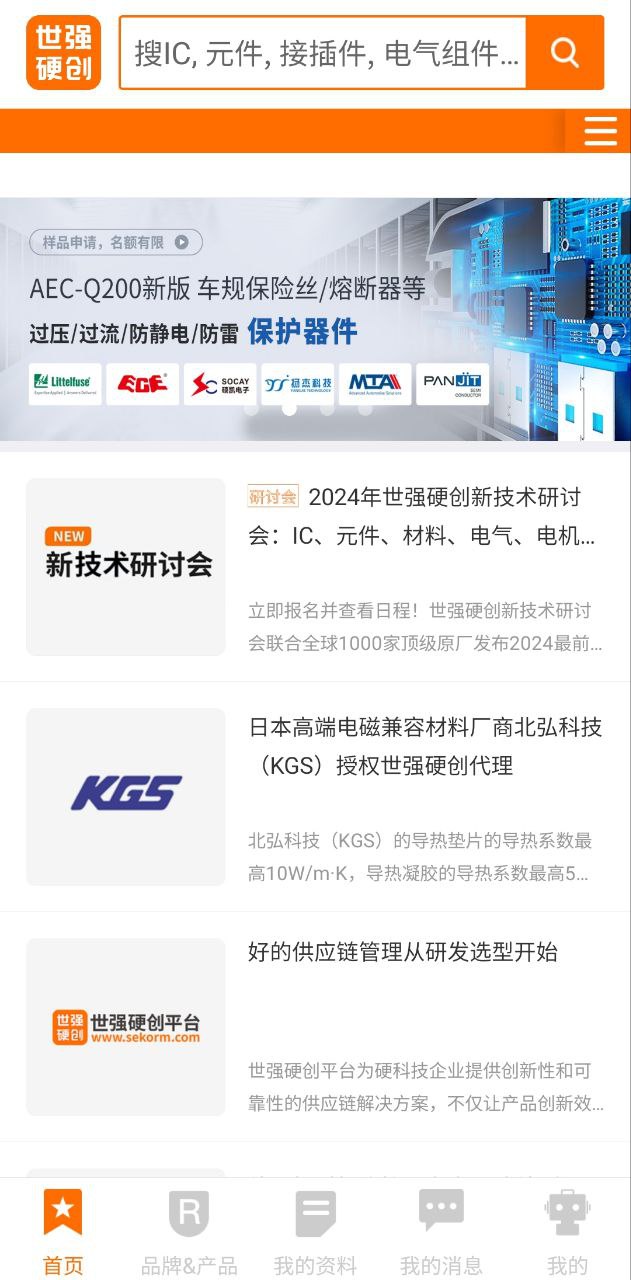Tap the search input for IC and components

click(323, 53)
